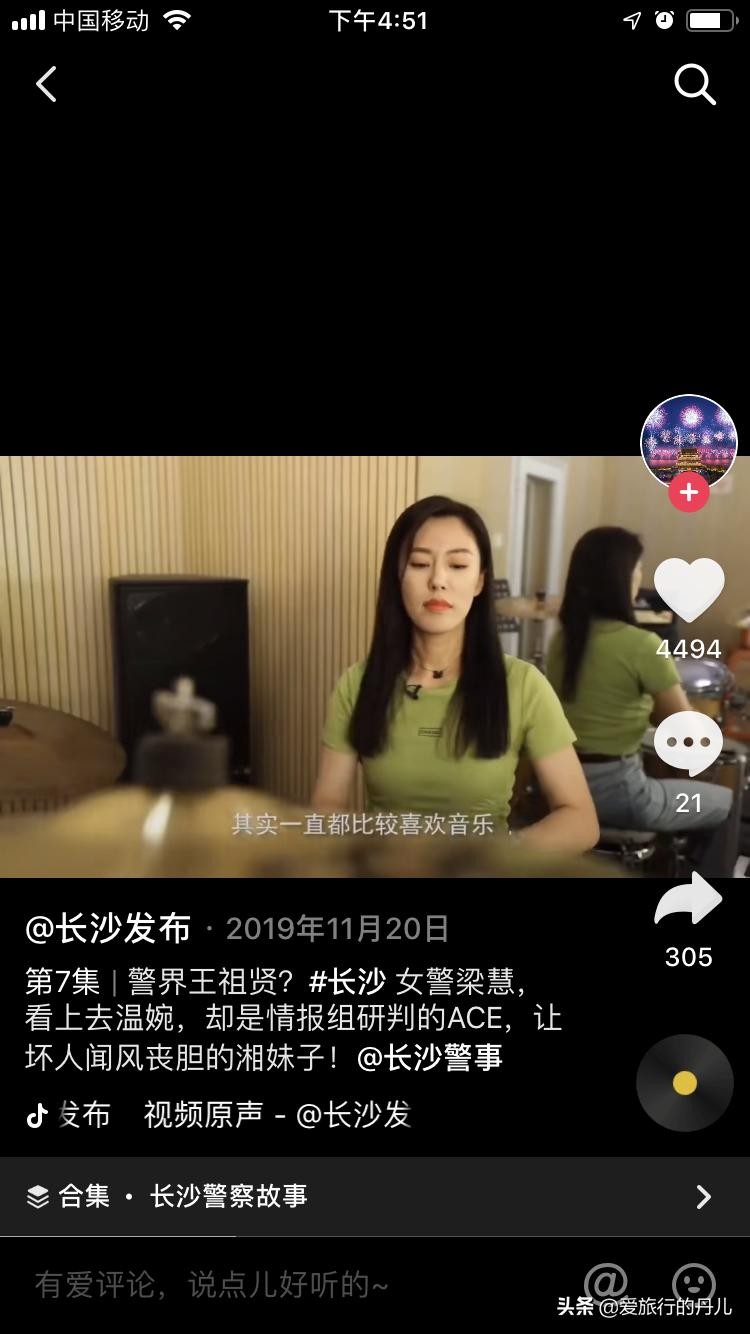750x1334 pixels.
Task: Like this video with the heart icon
Action: (689, 589)
